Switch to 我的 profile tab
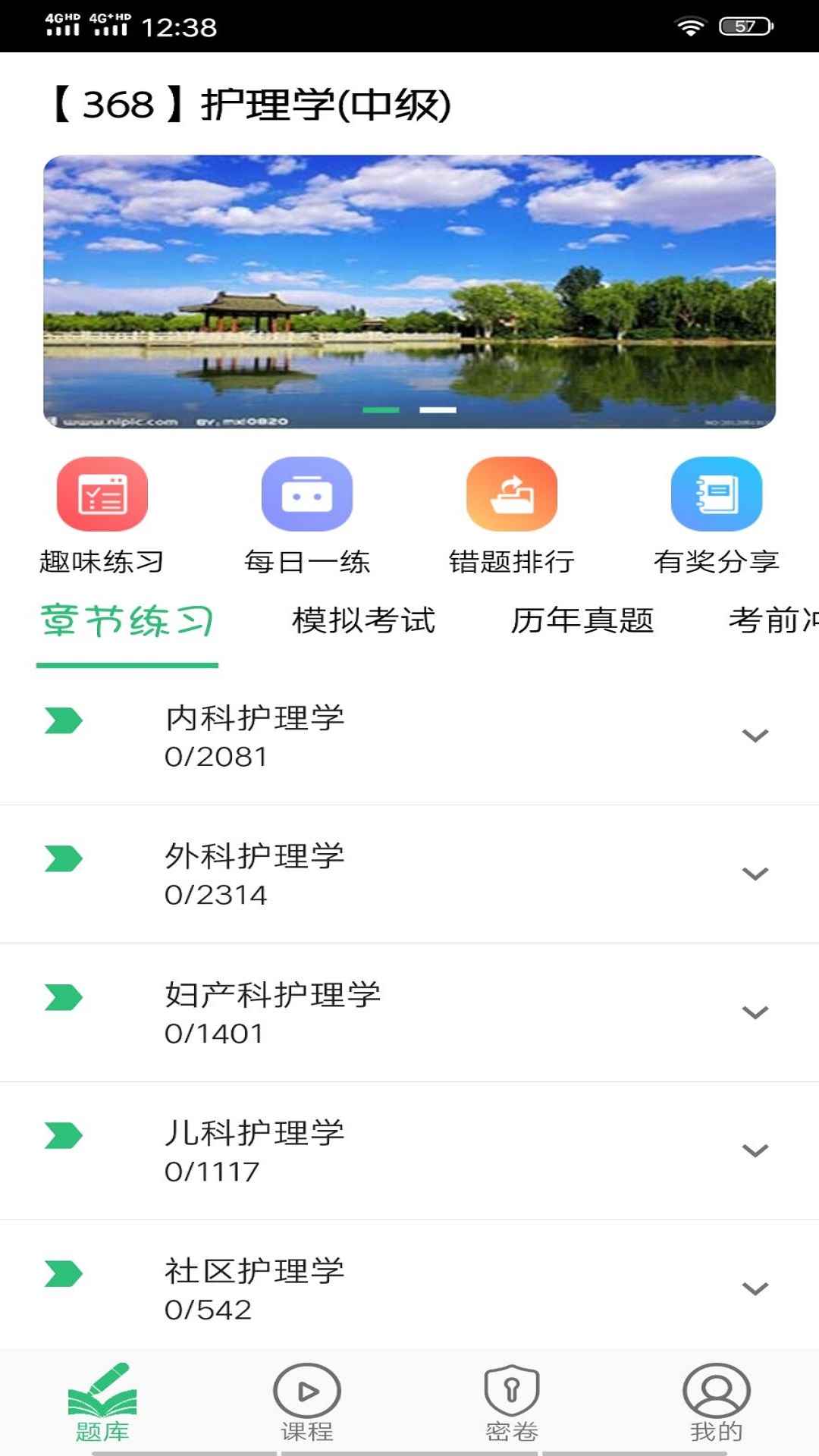 click(x=717, y=1402)
